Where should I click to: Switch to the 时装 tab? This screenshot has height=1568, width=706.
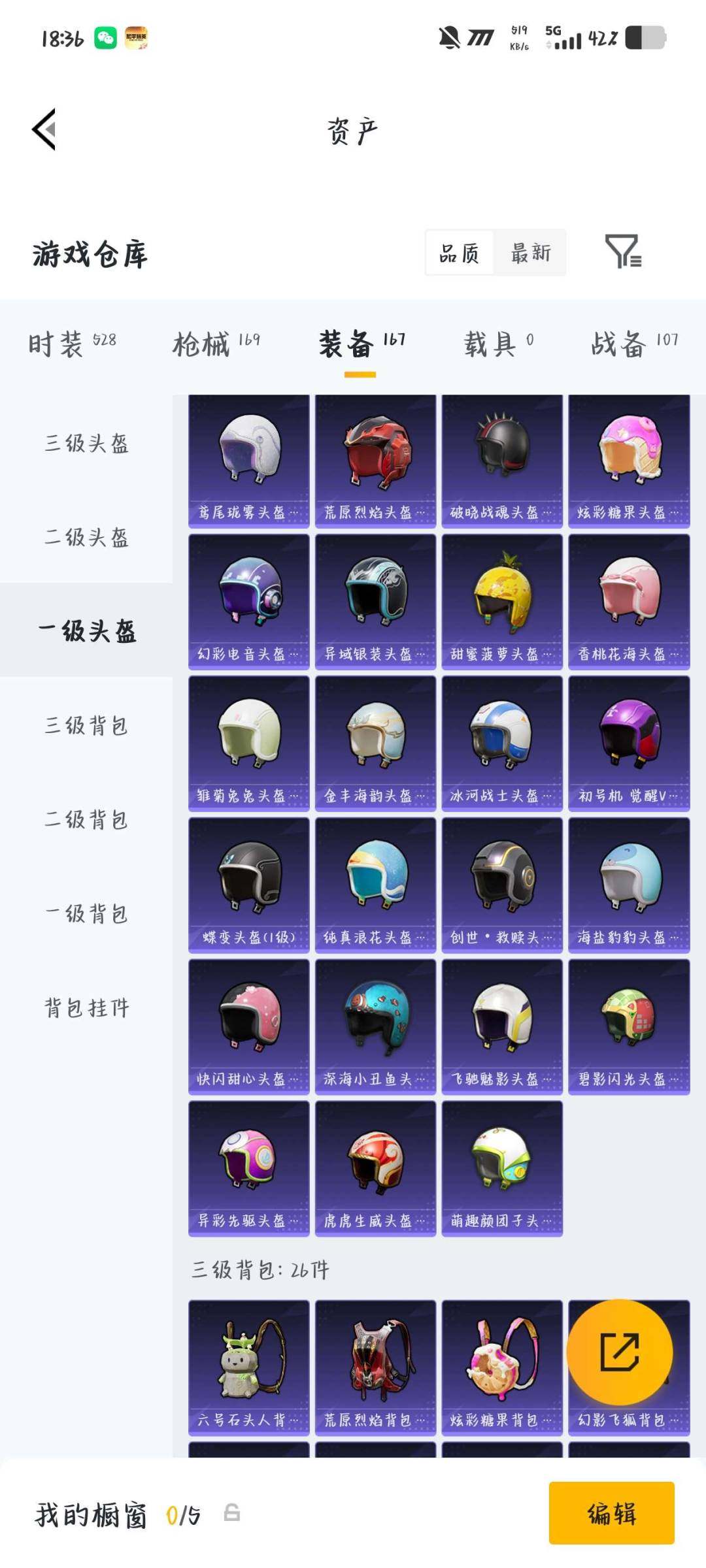click(72, 343)
